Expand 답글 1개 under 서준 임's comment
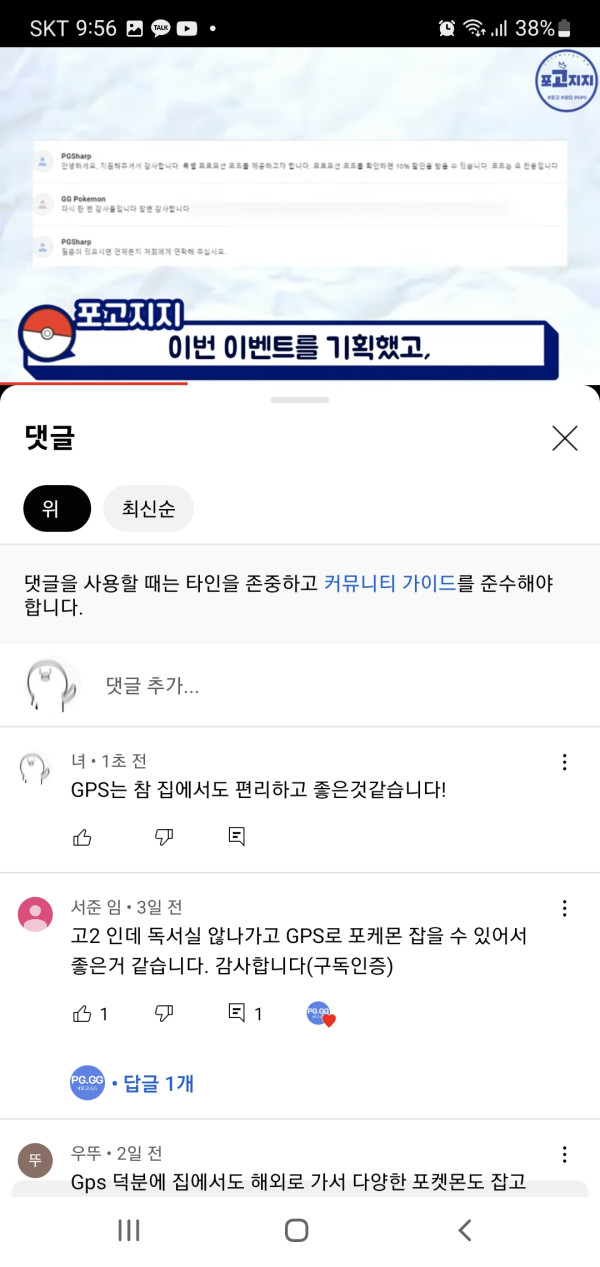 point(152,1083)
